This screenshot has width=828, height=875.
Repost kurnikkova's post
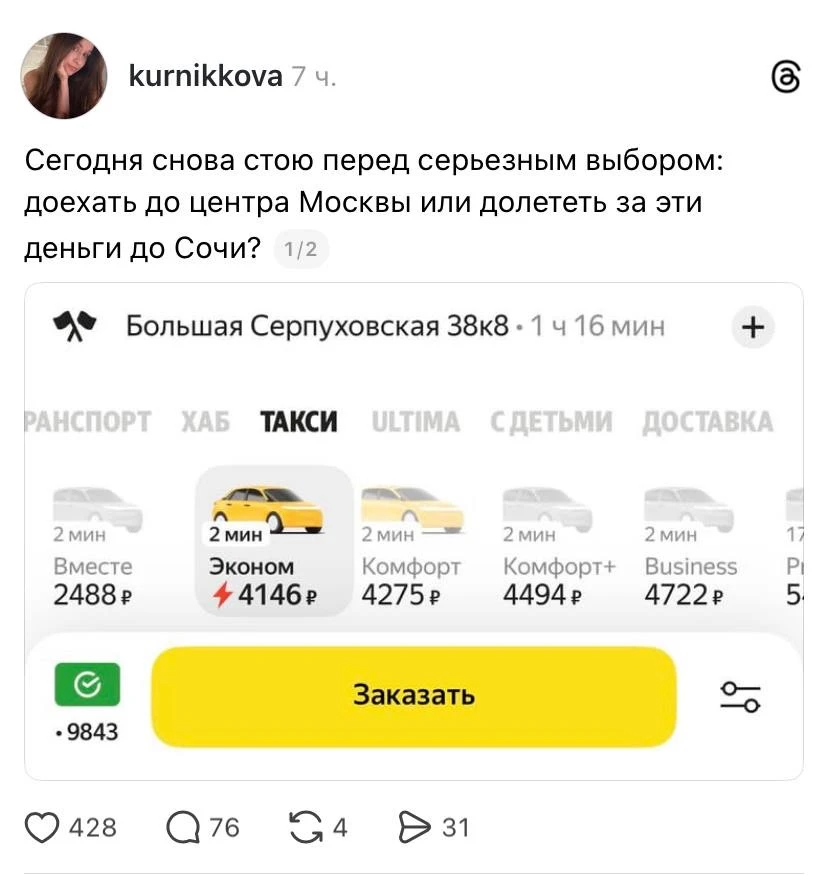point(306,827)
